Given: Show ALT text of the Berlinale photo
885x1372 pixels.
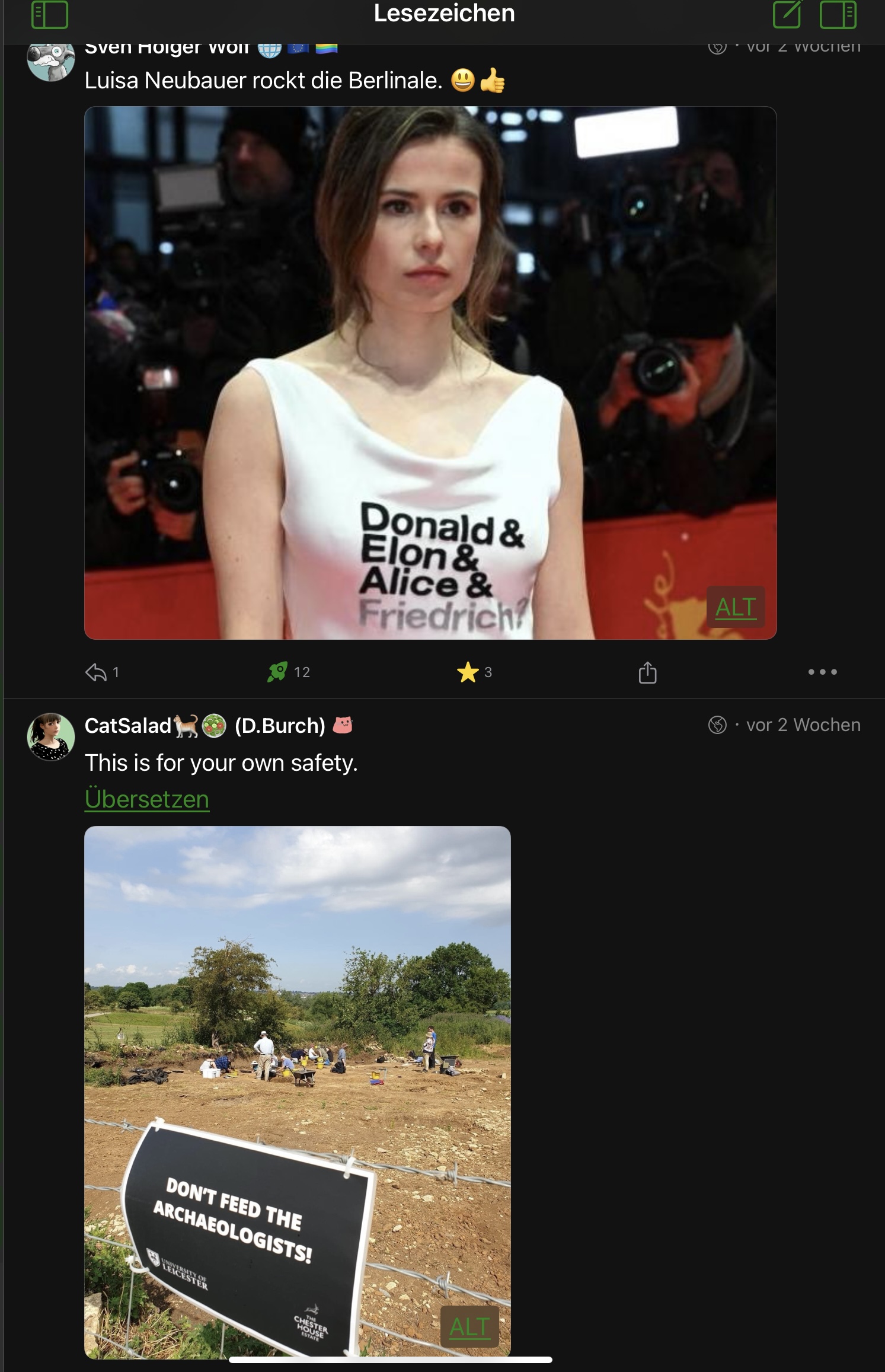Looking at the screenshot, I should (x=736, y=607).
